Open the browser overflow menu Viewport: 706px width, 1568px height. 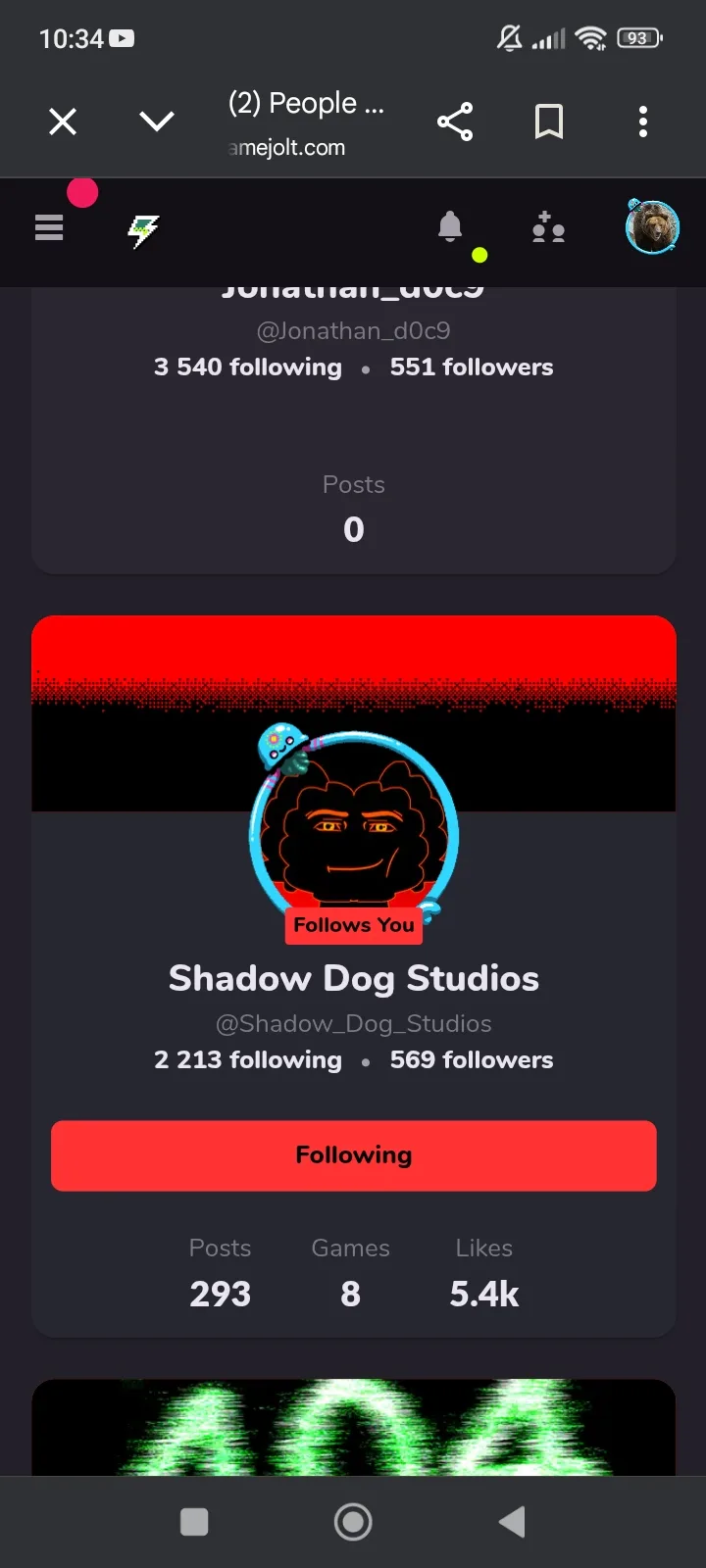643,122
